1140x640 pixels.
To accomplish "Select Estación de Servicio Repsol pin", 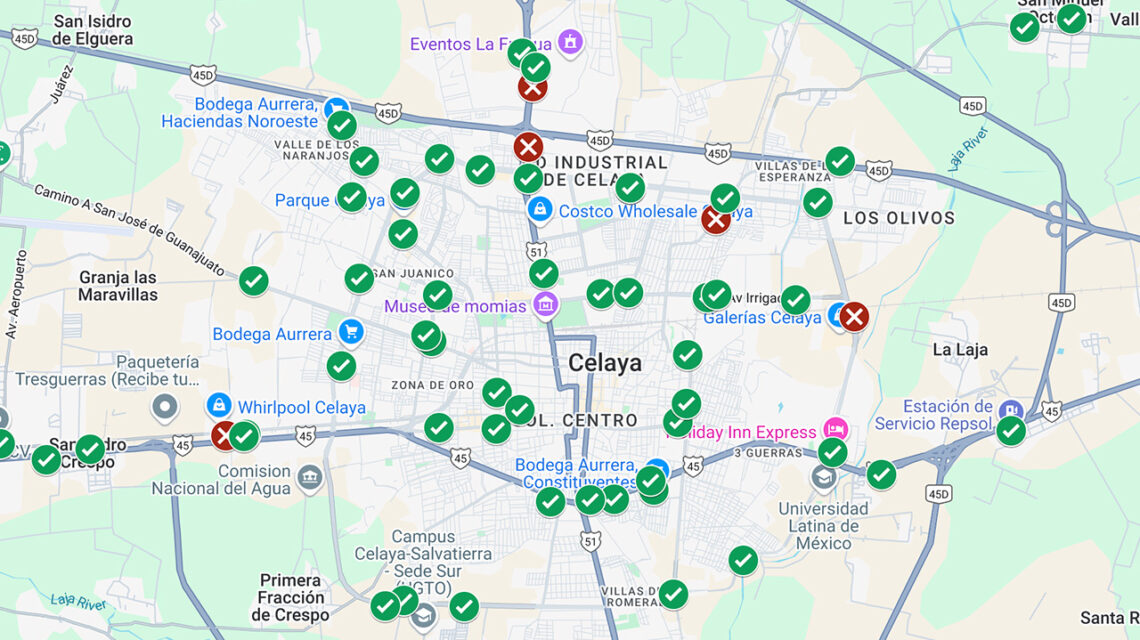I will 1010,410.
